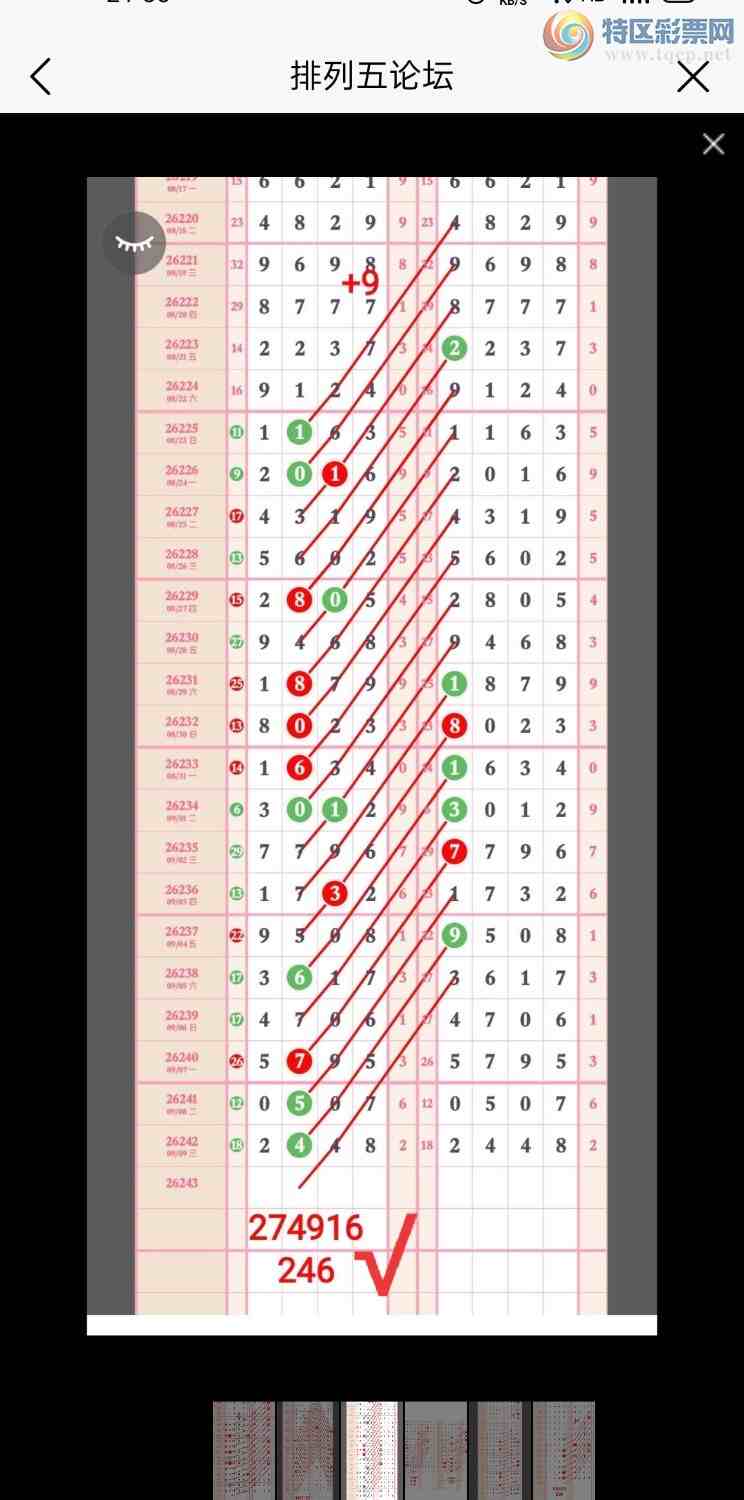The width and height of the screenshot is (744, 1500).
Task: Close the image viewer overlay
Action: [x=713, y=144]
